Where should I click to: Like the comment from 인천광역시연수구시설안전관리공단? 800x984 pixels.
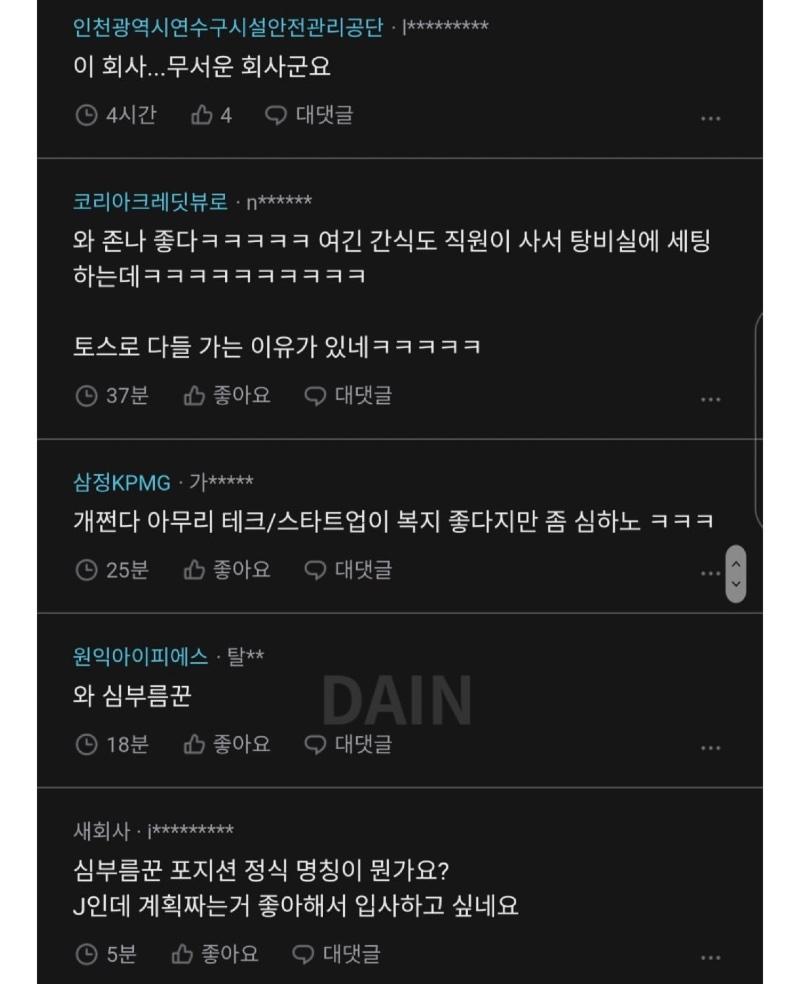[x=210, y=115]
